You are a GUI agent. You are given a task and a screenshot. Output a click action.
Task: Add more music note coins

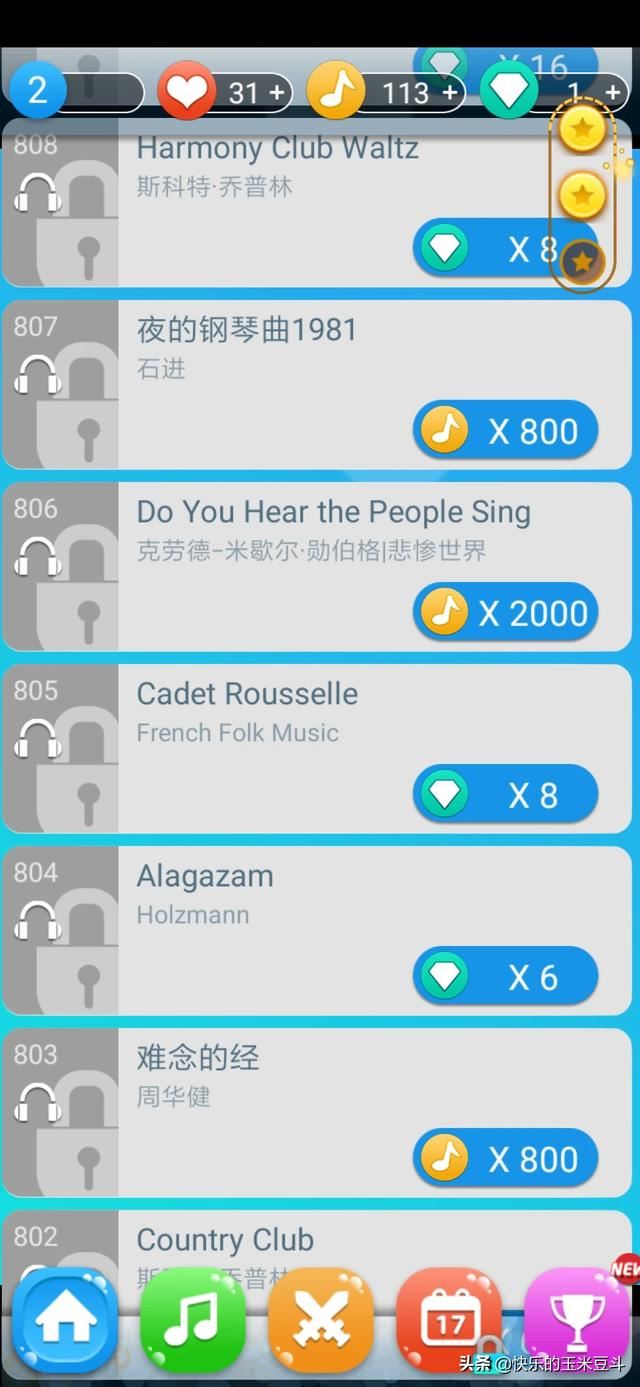point(449,93)
